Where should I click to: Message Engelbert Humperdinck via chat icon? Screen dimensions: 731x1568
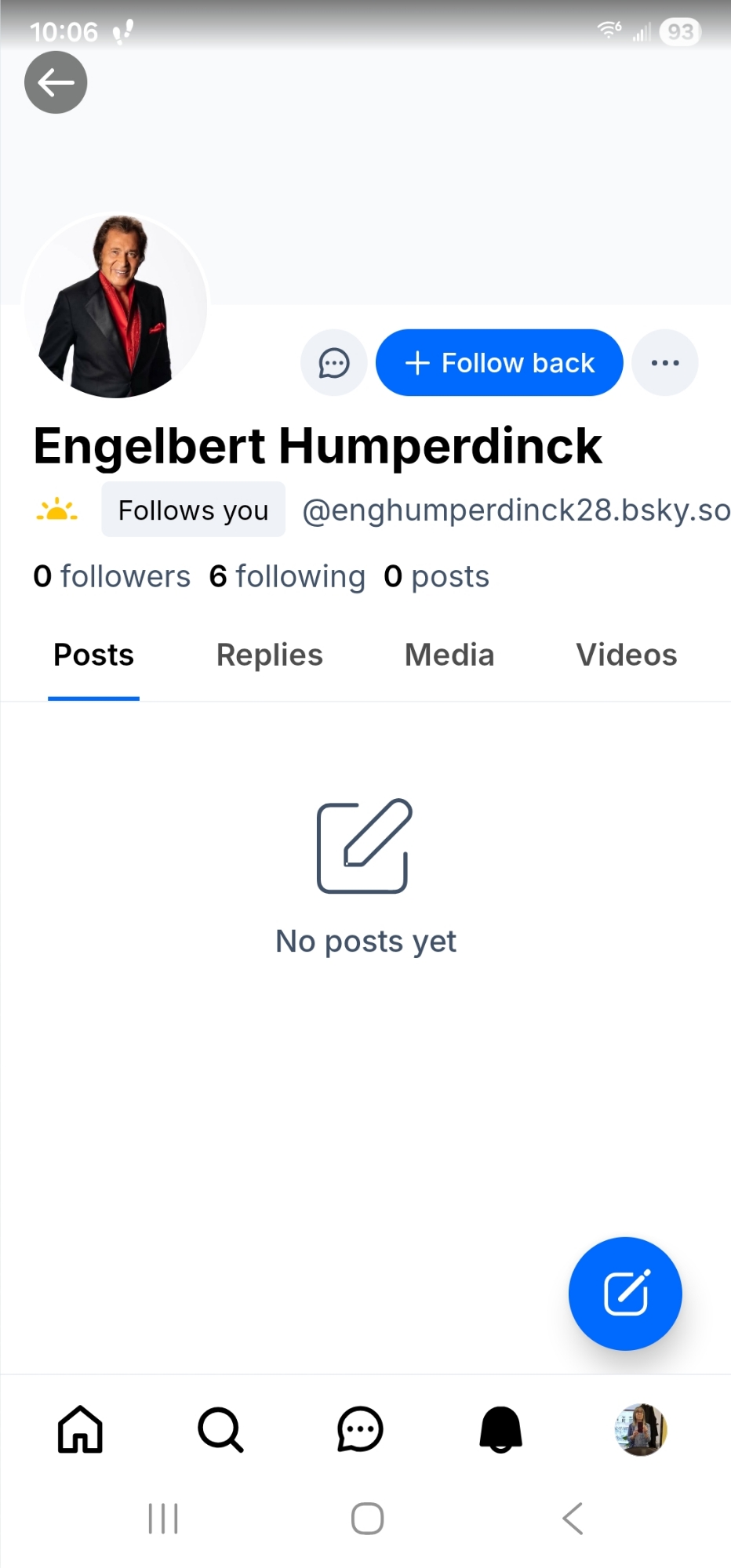coord(334,363)
